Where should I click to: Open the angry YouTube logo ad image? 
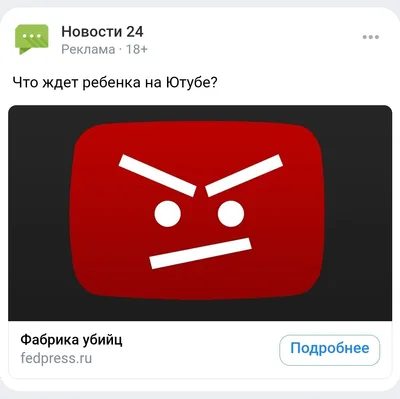point(200,213)
